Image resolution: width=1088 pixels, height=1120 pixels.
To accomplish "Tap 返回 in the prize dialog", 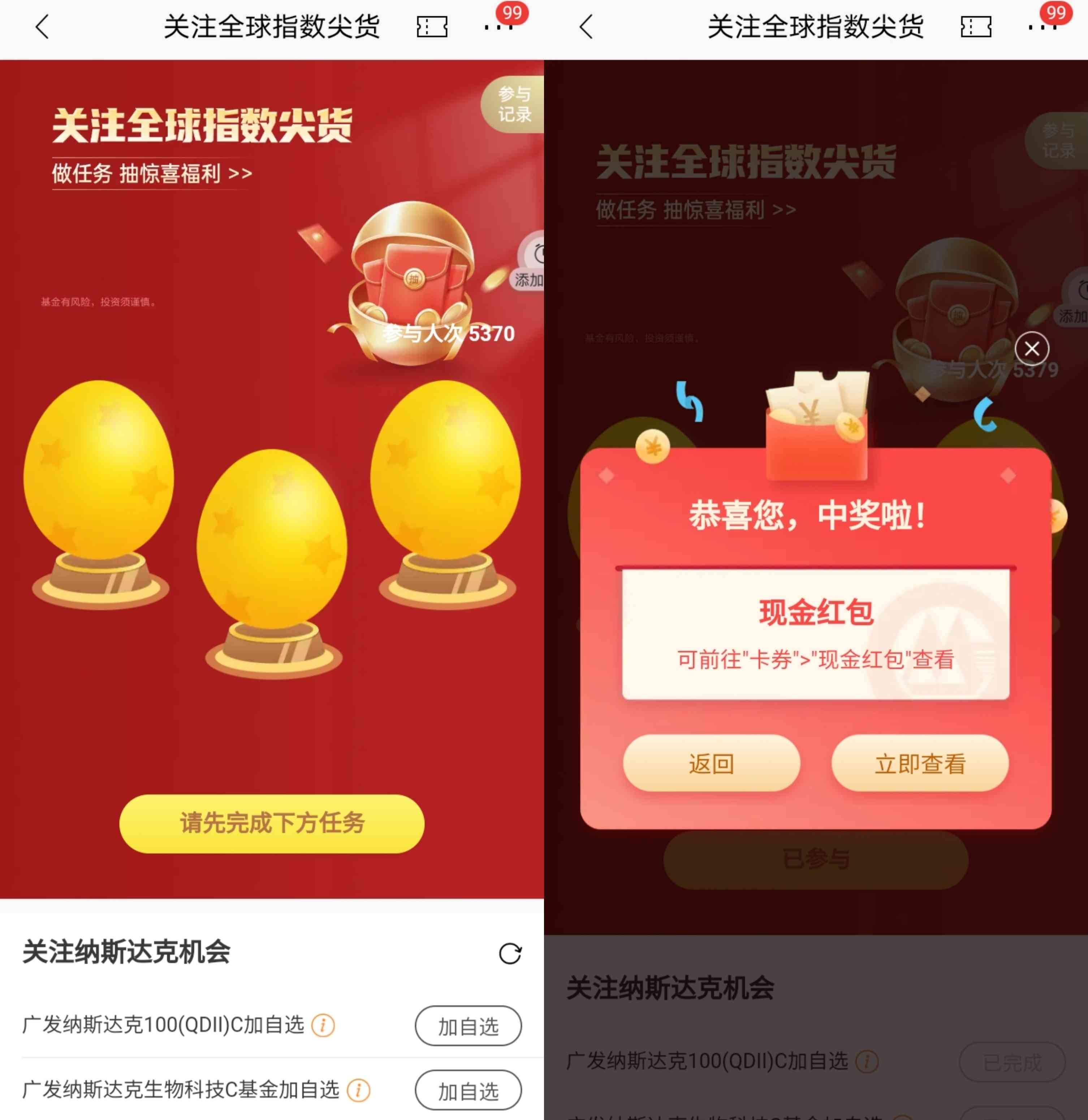I will (711, 763).
